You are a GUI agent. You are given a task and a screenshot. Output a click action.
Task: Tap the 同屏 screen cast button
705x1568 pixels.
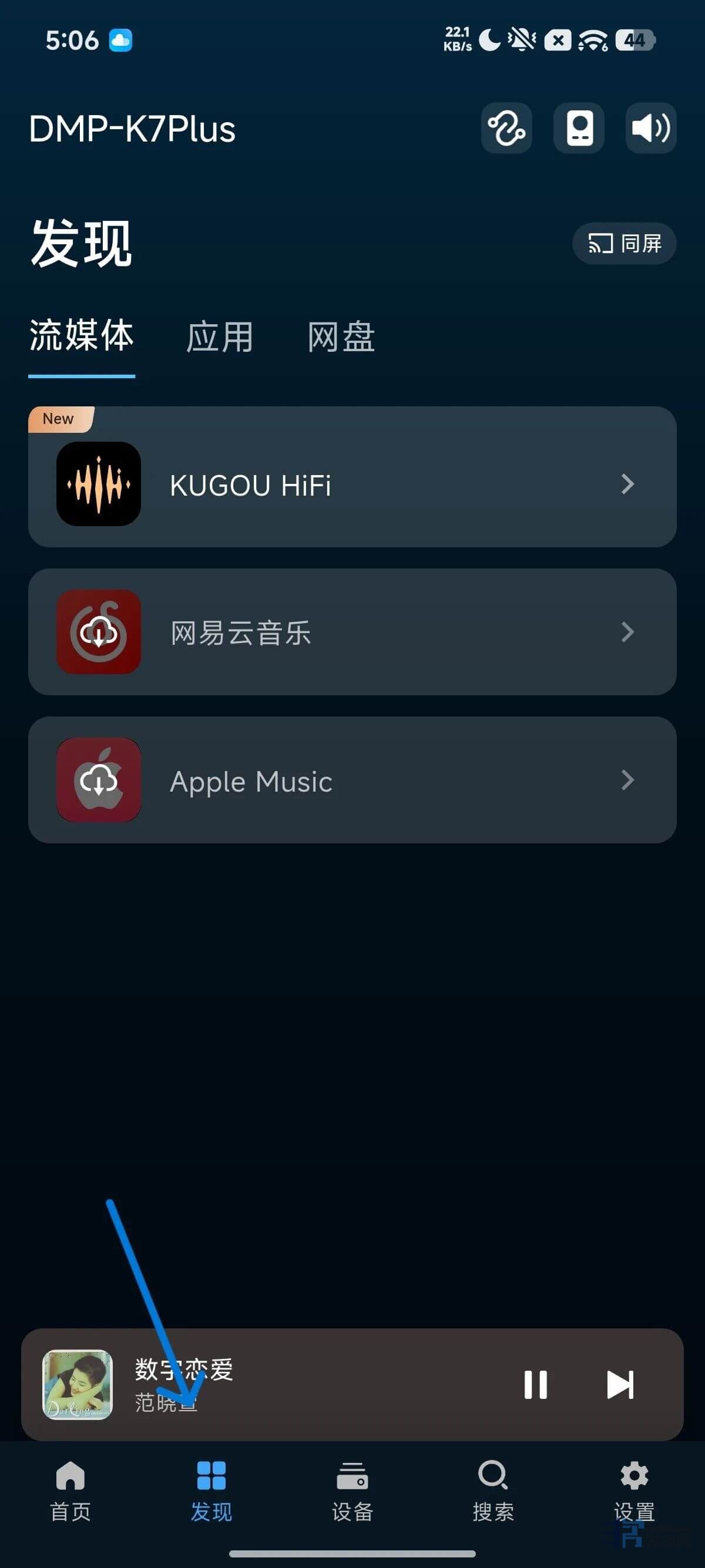pos(624,244)
